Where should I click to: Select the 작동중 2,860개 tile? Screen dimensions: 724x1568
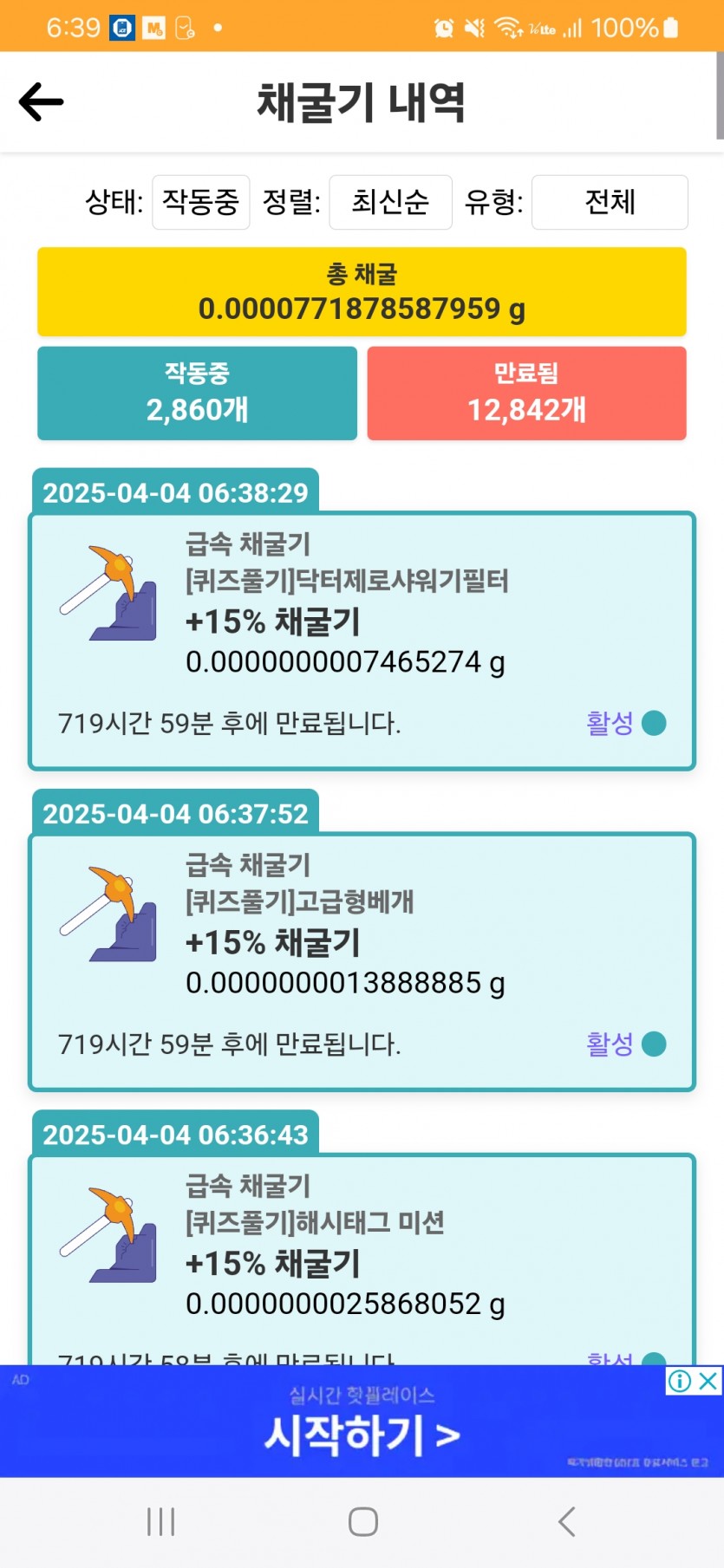click(197, 393)
